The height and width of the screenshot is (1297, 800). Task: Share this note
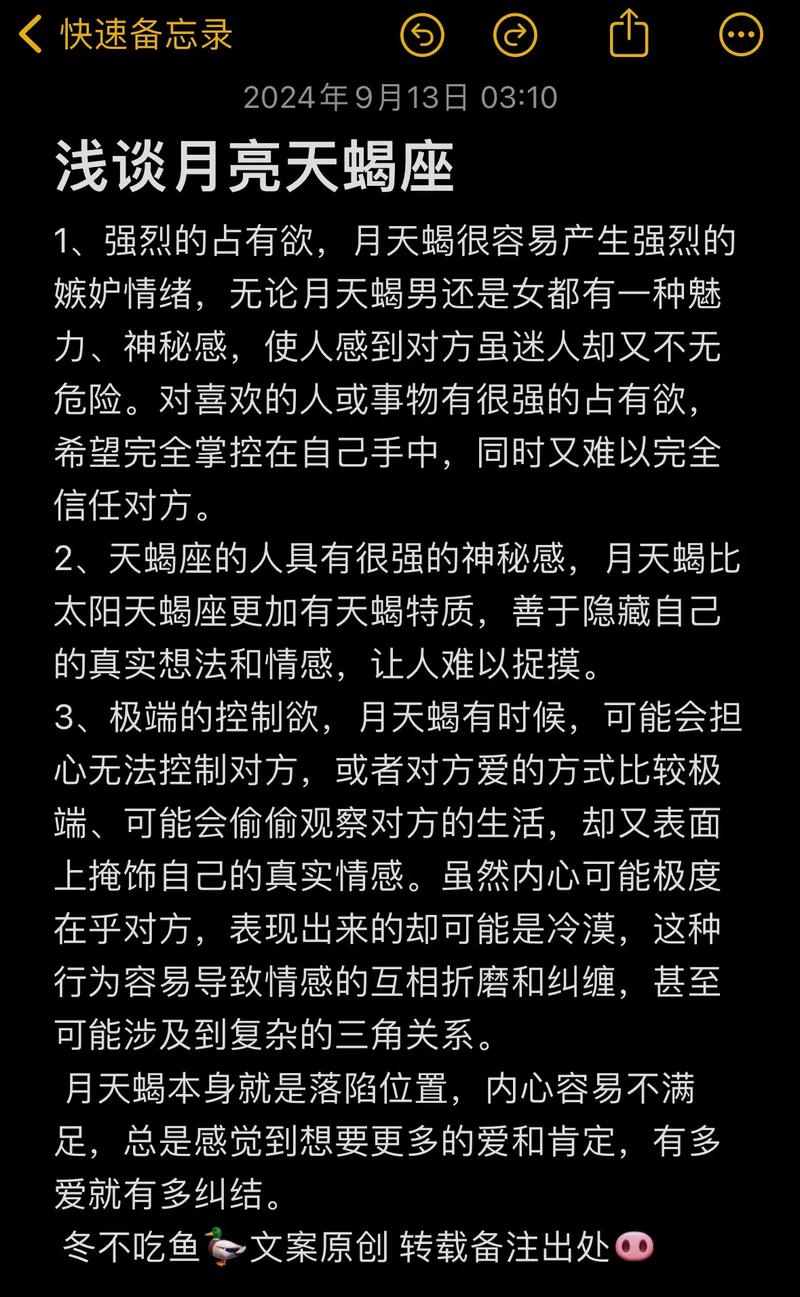point(629,33)
